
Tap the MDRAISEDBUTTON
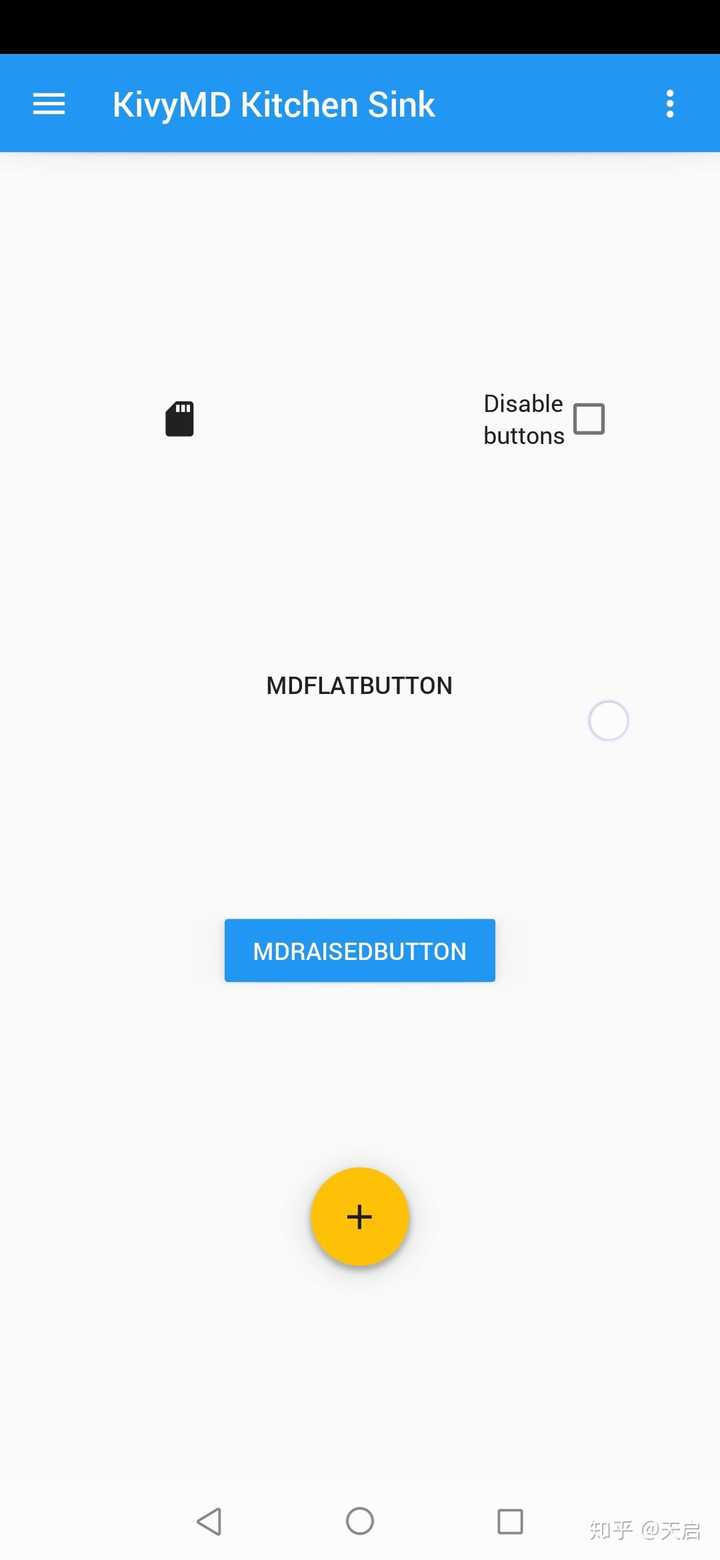point(359,951)
